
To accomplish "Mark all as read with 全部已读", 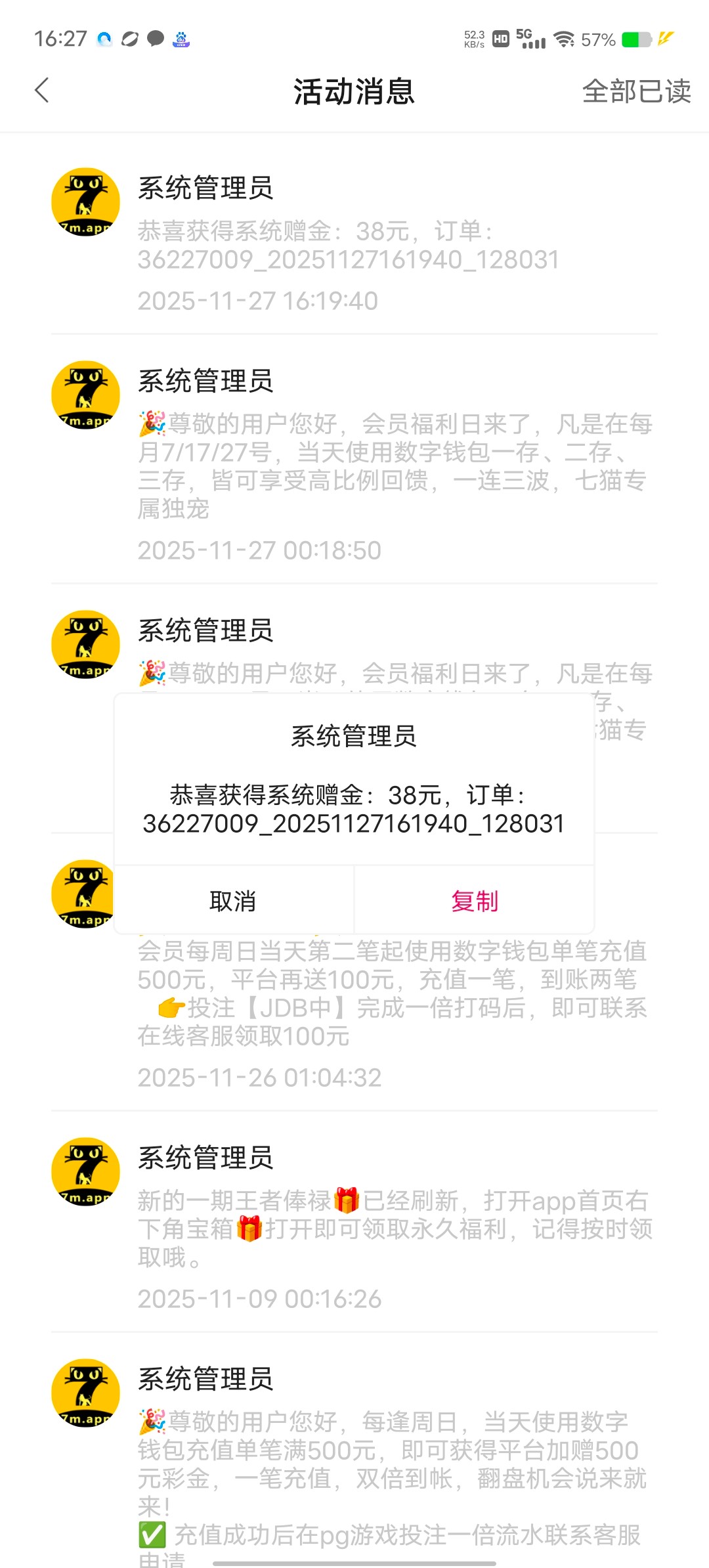I will [636, 91].
